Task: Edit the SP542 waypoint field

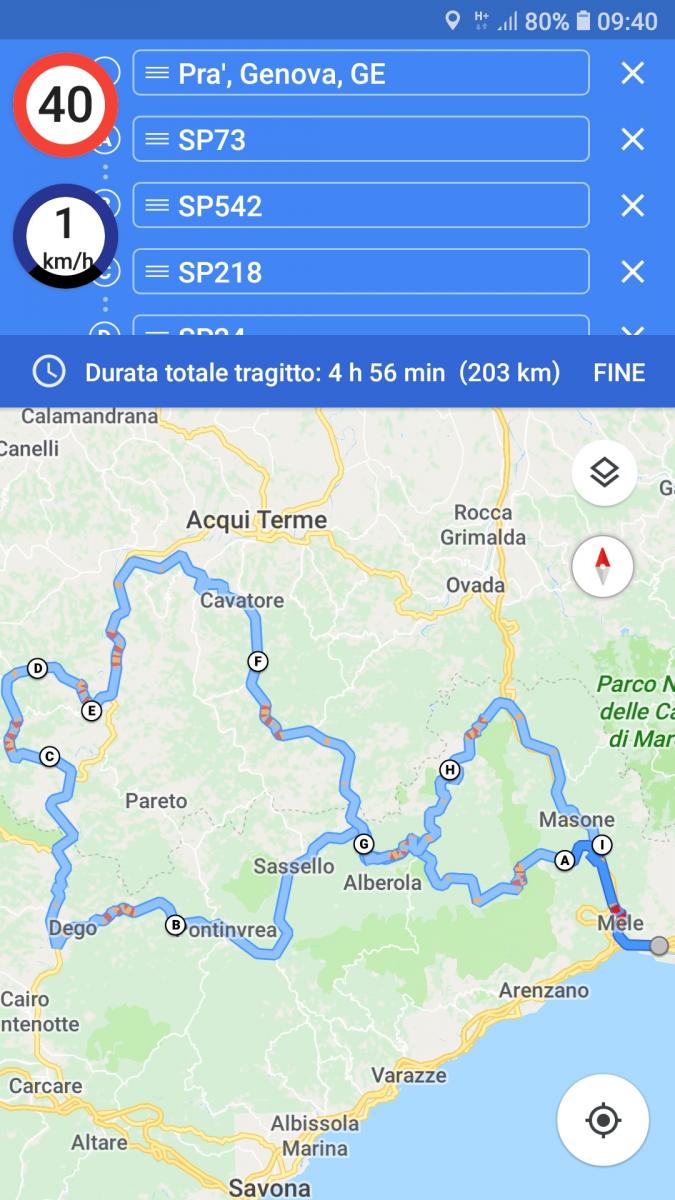Action: pyautogui.click(x=361, y=205)
